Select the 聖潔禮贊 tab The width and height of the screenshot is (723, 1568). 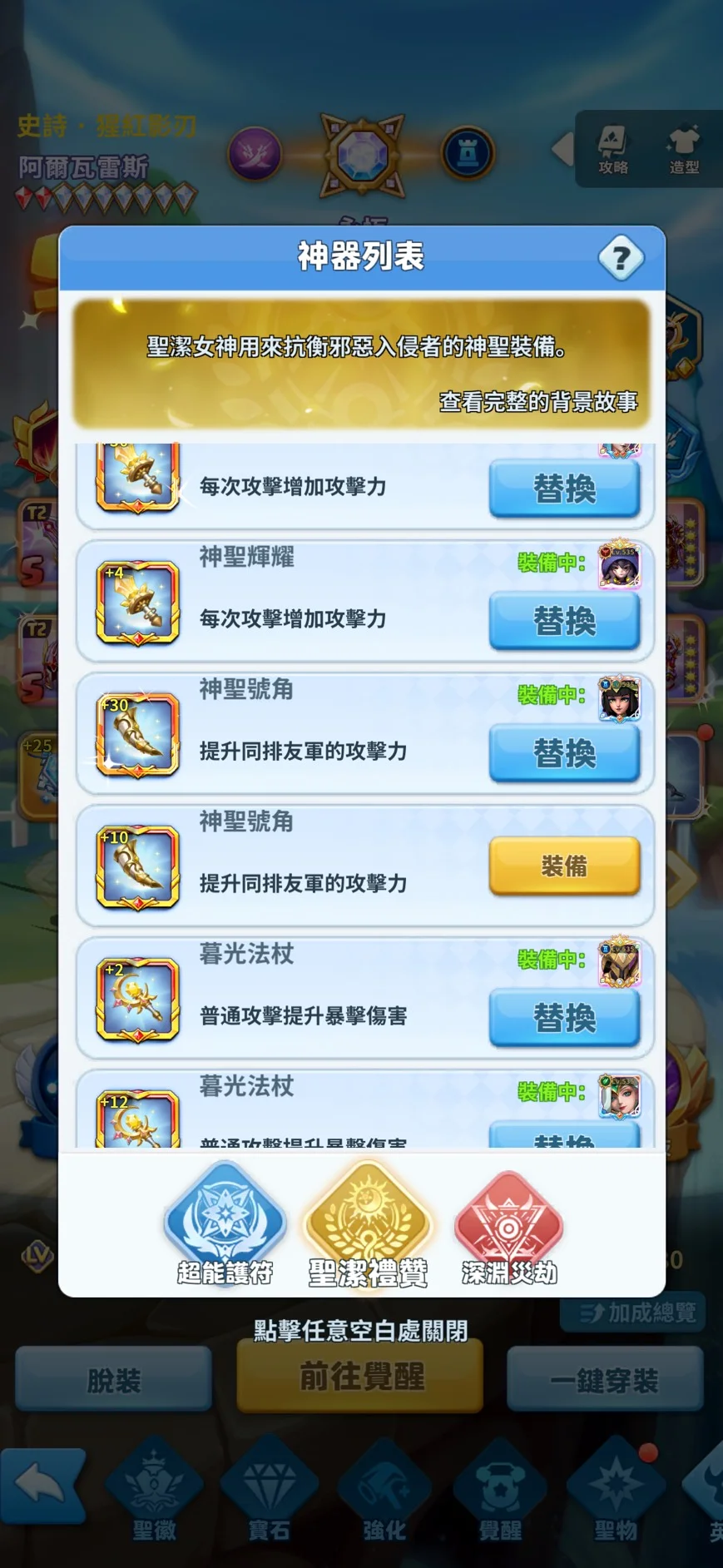click(x=367, y=1225)
